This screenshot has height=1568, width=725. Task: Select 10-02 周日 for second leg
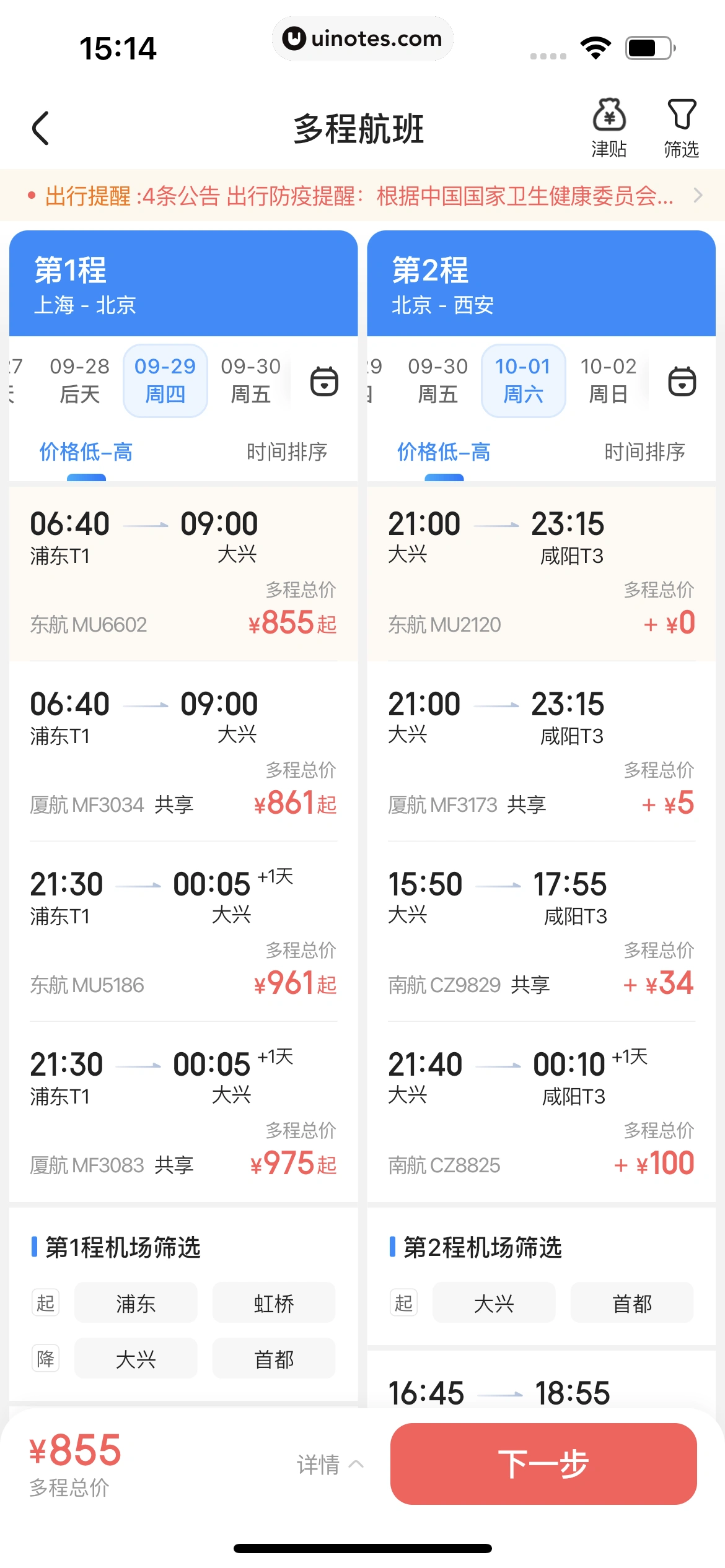click(608, 380)
